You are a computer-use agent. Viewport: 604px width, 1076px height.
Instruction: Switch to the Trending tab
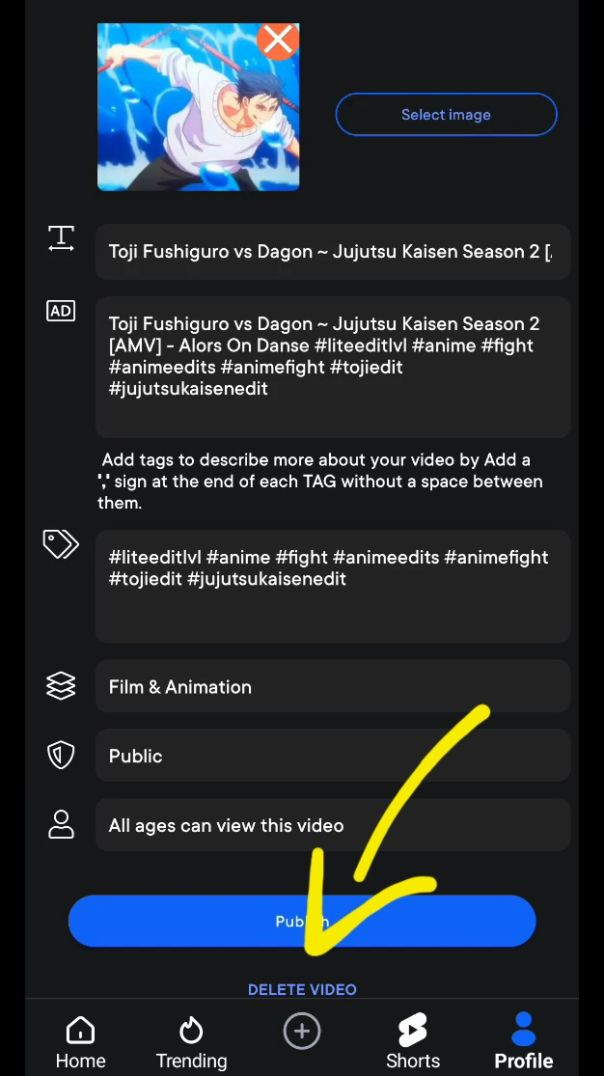[x=191, y=1042]
